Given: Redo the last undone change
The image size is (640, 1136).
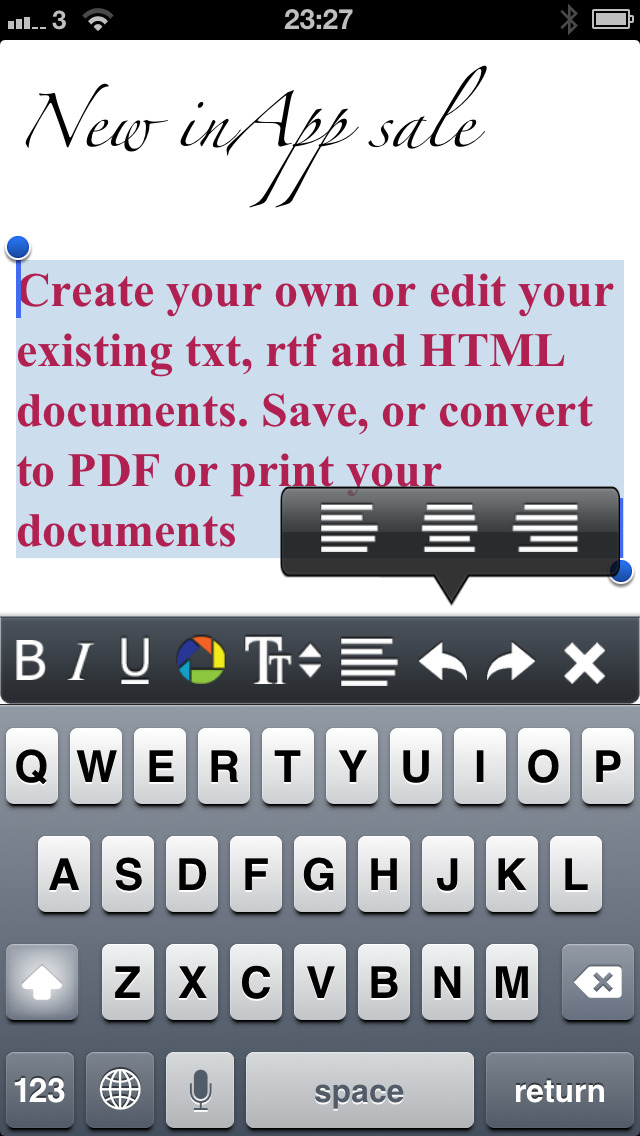Looking at the screenshot, I should click(511, 661).
